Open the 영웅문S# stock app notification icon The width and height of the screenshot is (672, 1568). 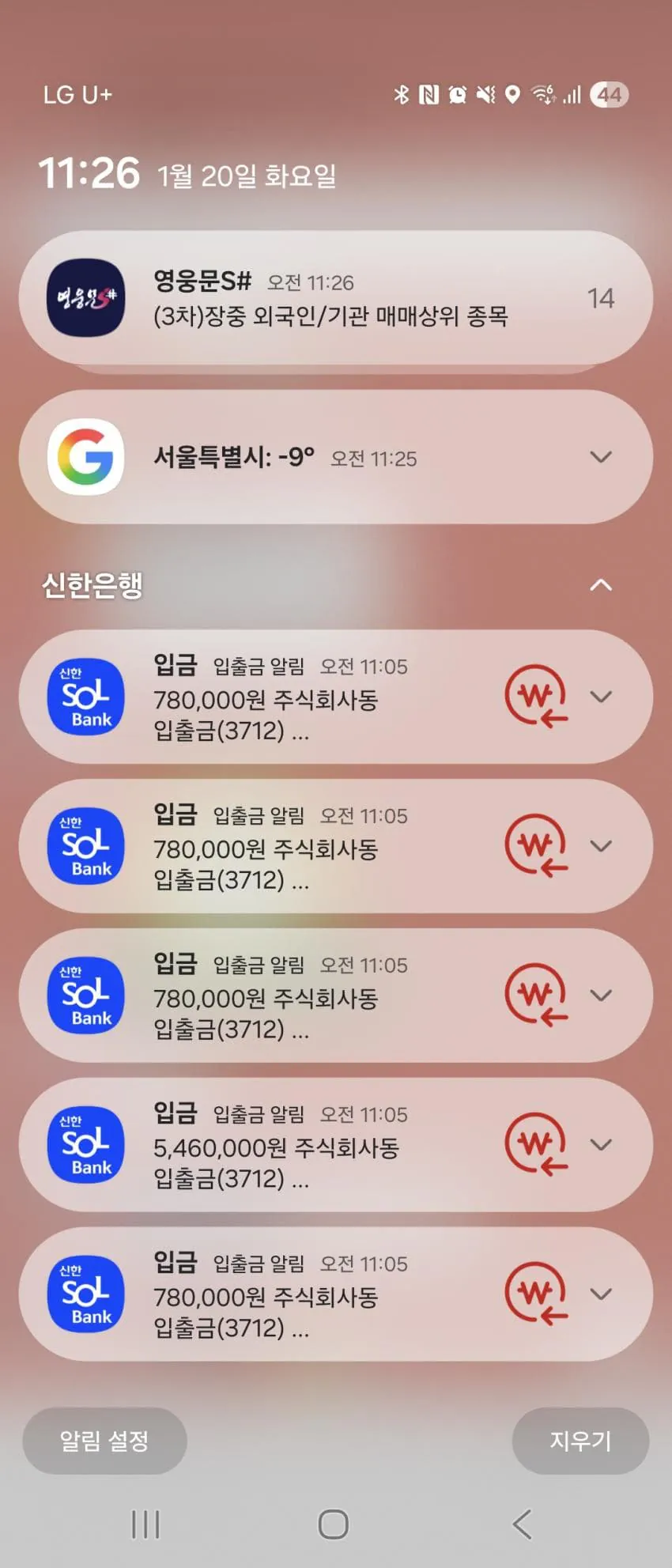[x=85, y=297]
